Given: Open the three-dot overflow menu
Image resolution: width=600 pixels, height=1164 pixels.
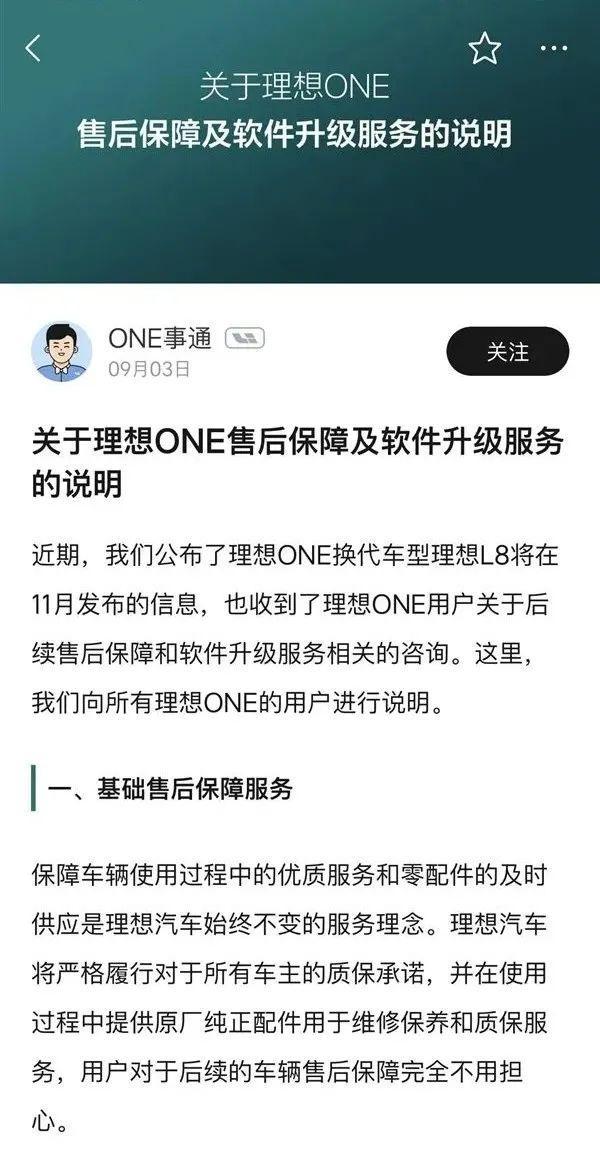Looking at the screenshot, I should (553, 48).
